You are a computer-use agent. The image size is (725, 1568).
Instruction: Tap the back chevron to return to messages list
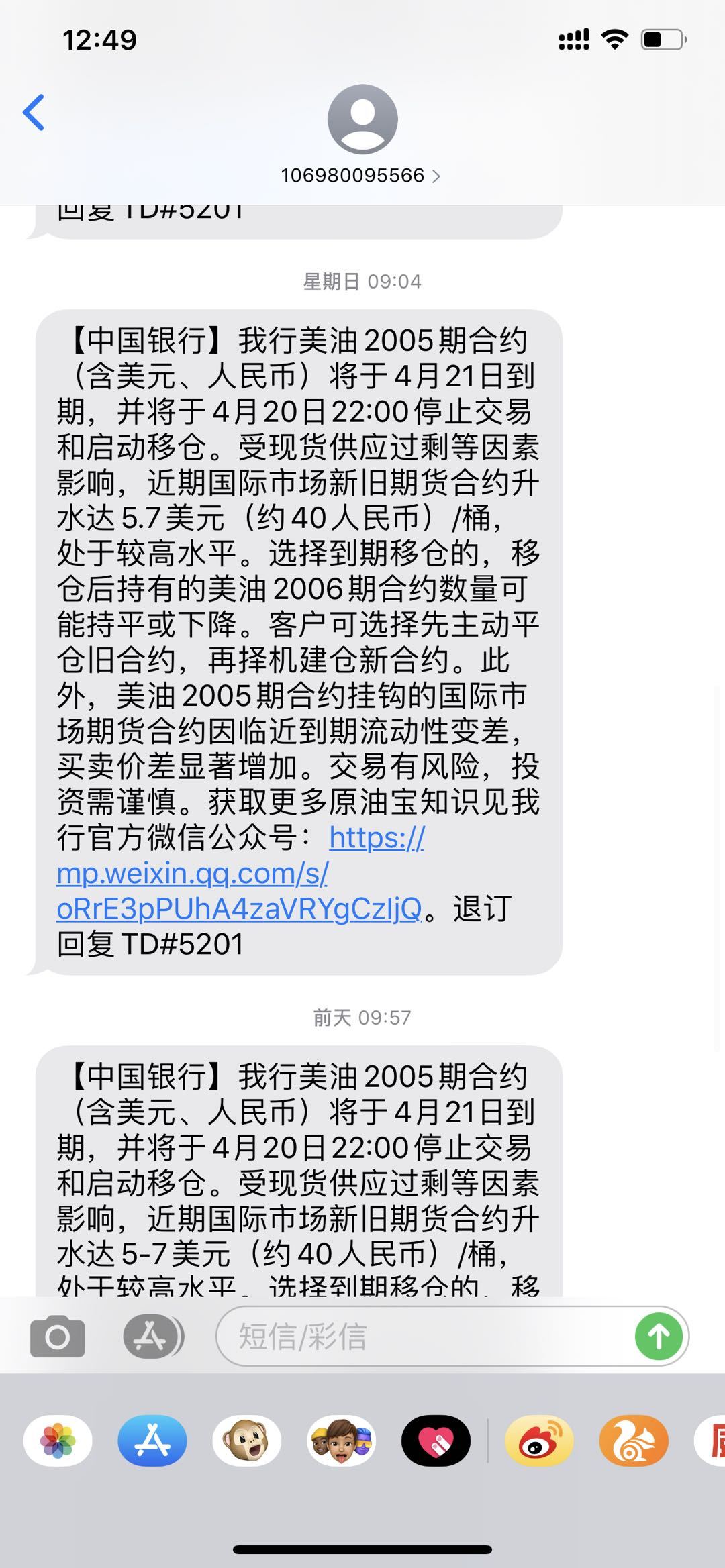point(35,113)
